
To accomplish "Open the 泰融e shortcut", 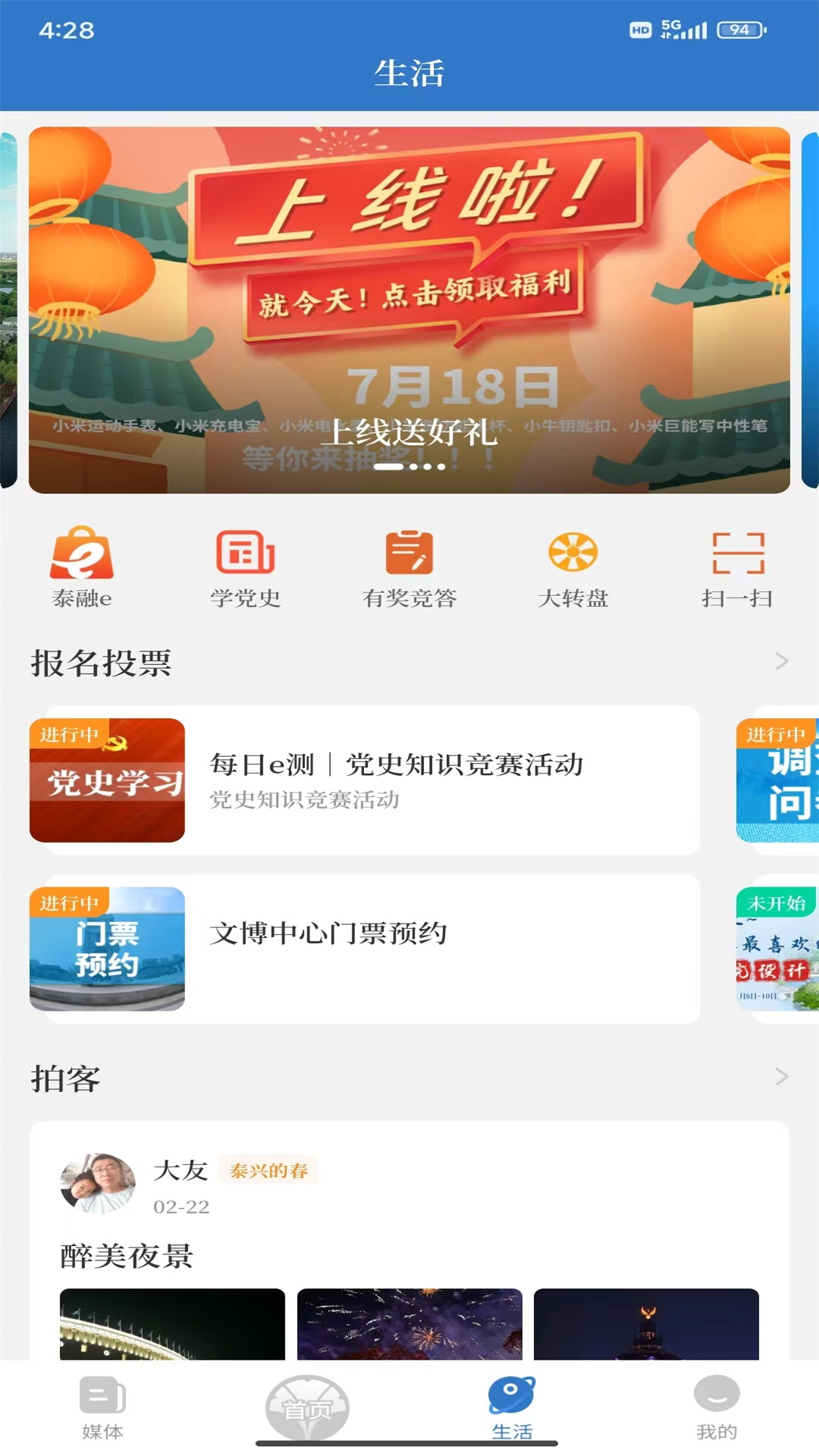I will click(x=82, y=567).
